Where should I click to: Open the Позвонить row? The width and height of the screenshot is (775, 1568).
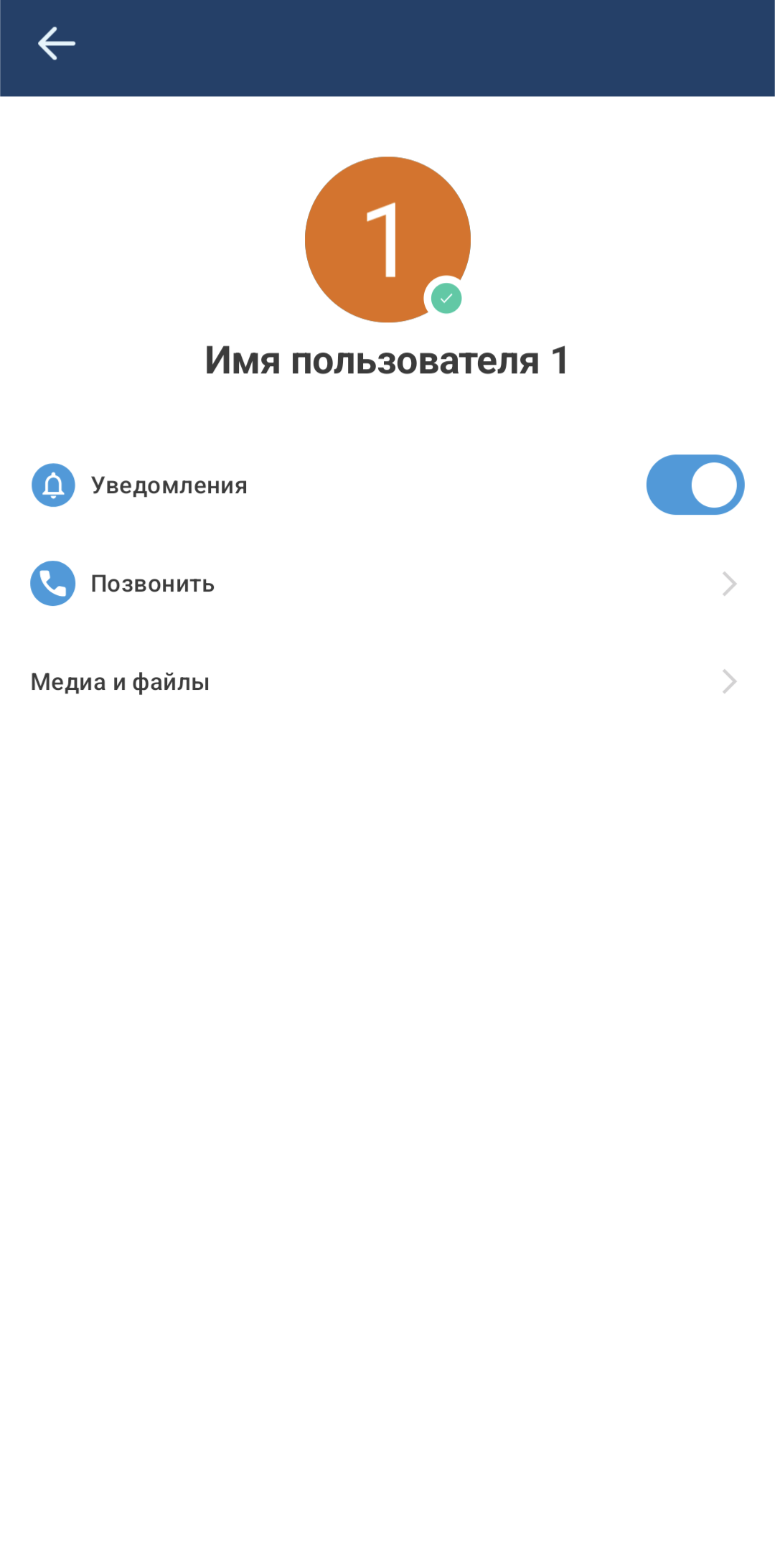tap(386, 584)
